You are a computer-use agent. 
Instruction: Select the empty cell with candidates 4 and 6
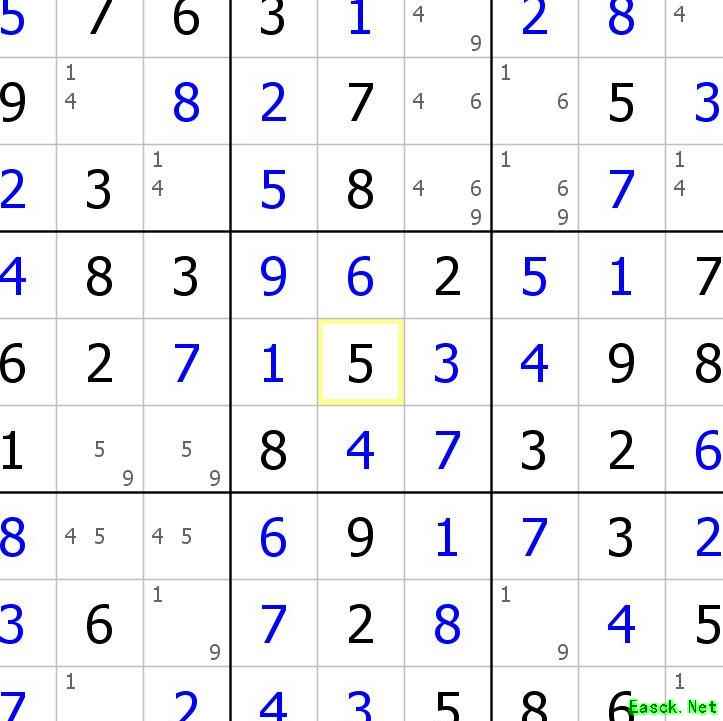(x=447, y=101)
